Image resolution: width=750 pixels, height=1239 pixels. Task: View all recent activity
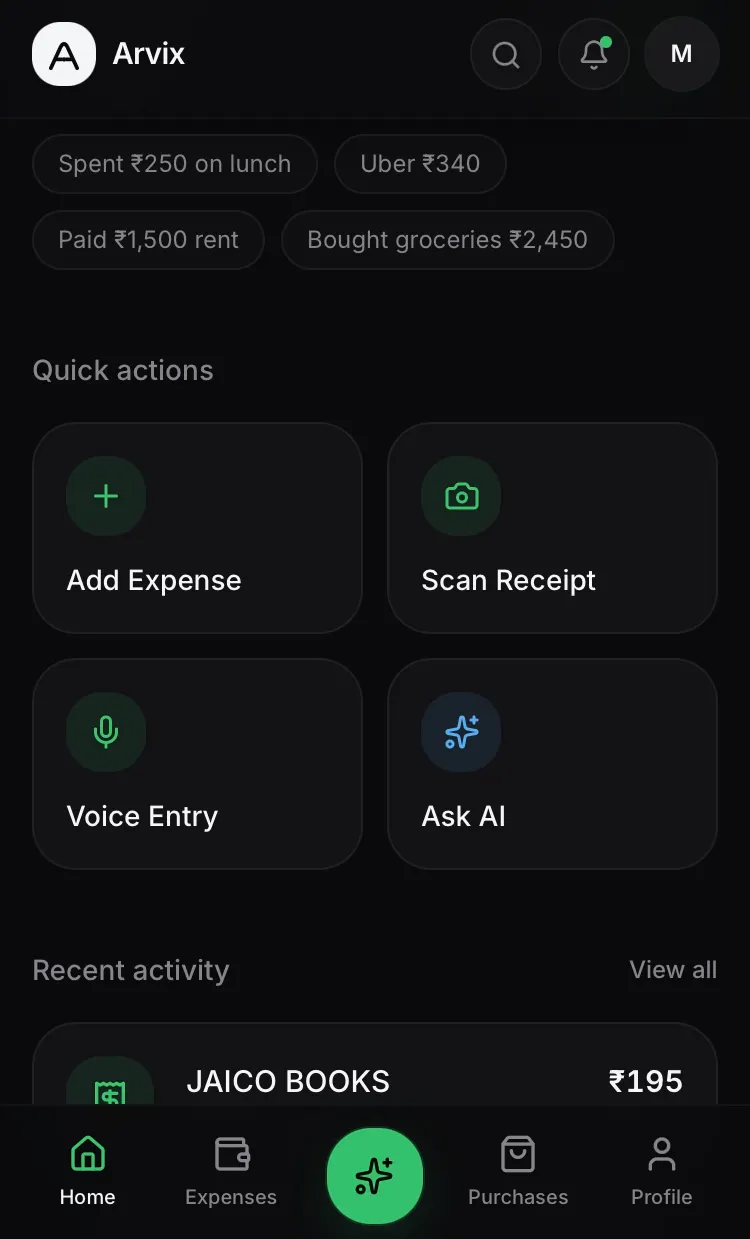(x=673, y=970)
